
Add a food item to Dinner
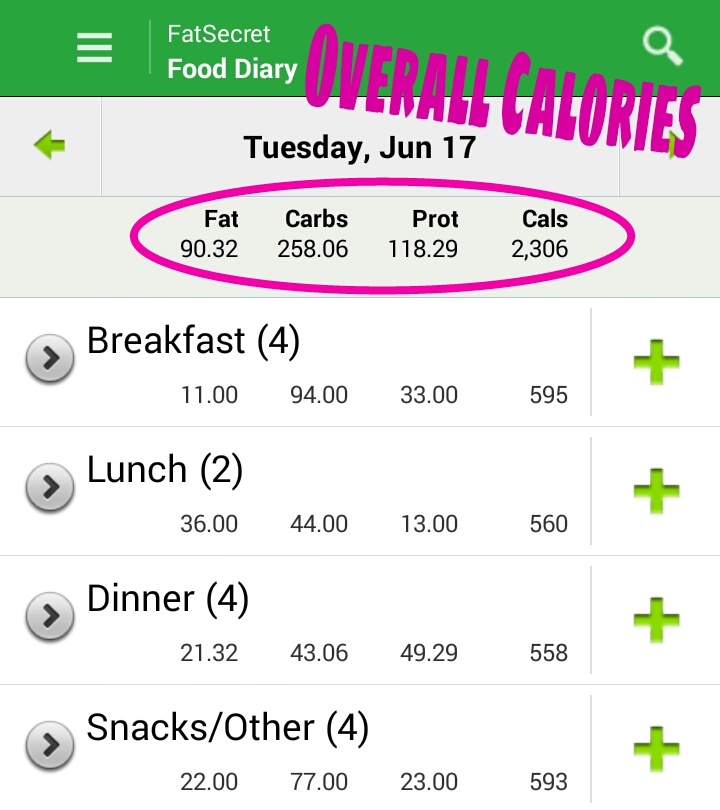click(656, 619)
